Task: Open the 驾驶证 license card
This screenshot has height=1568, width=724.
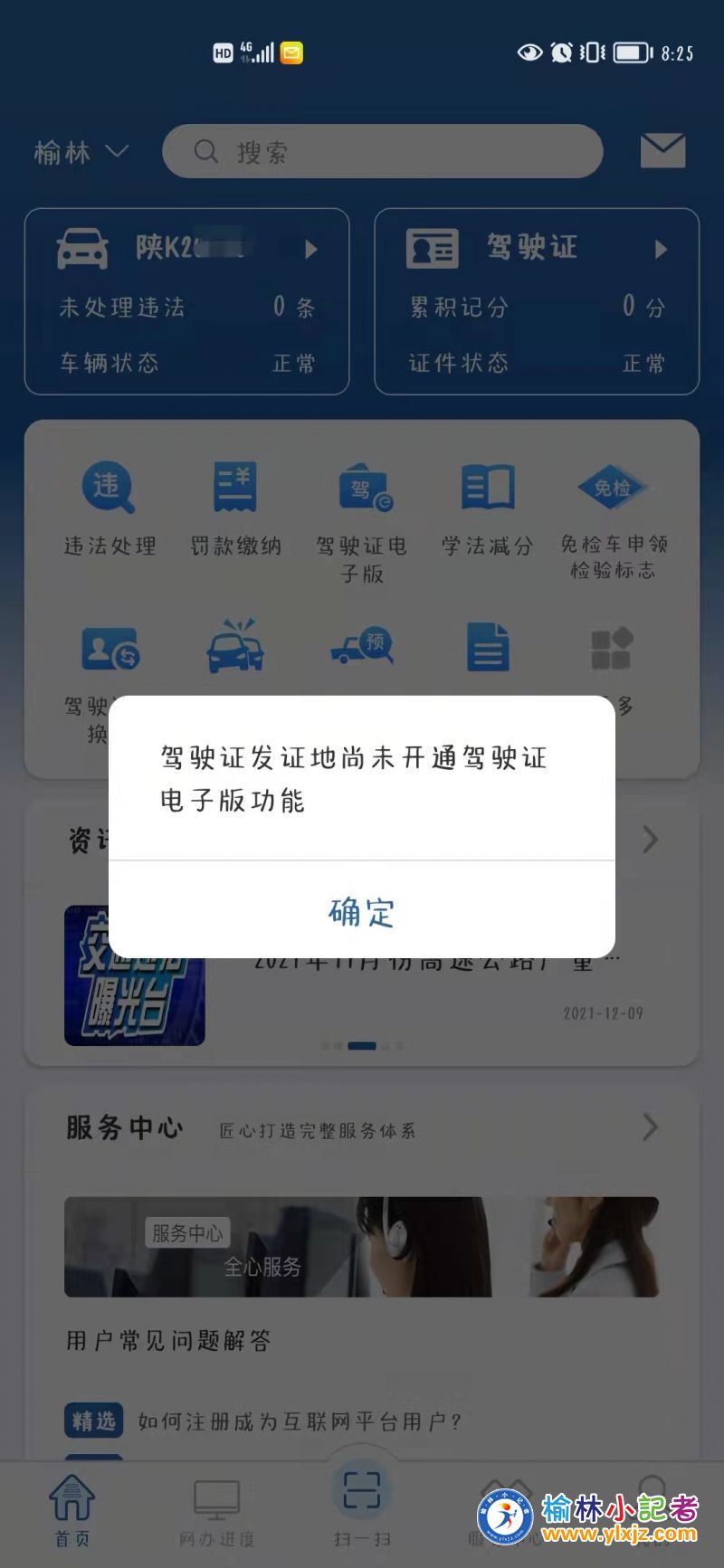Action: pos(537,301)
